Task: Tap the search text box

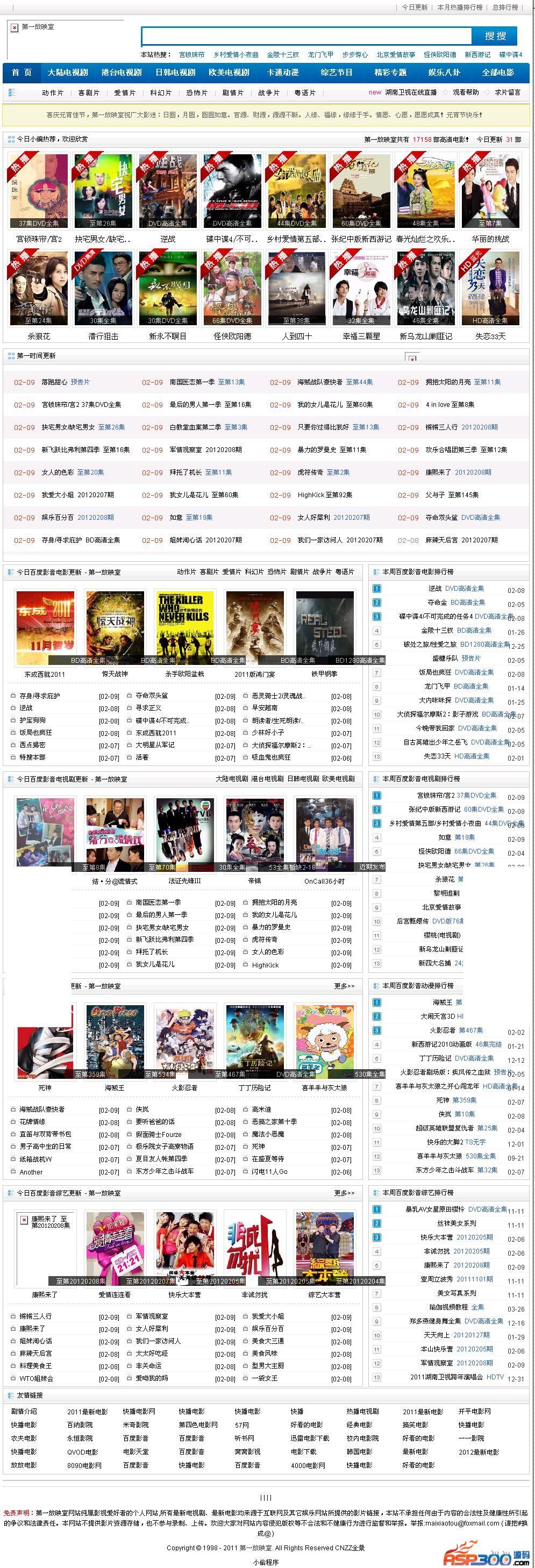Action: pyautogui.click(x=307, y=36)
